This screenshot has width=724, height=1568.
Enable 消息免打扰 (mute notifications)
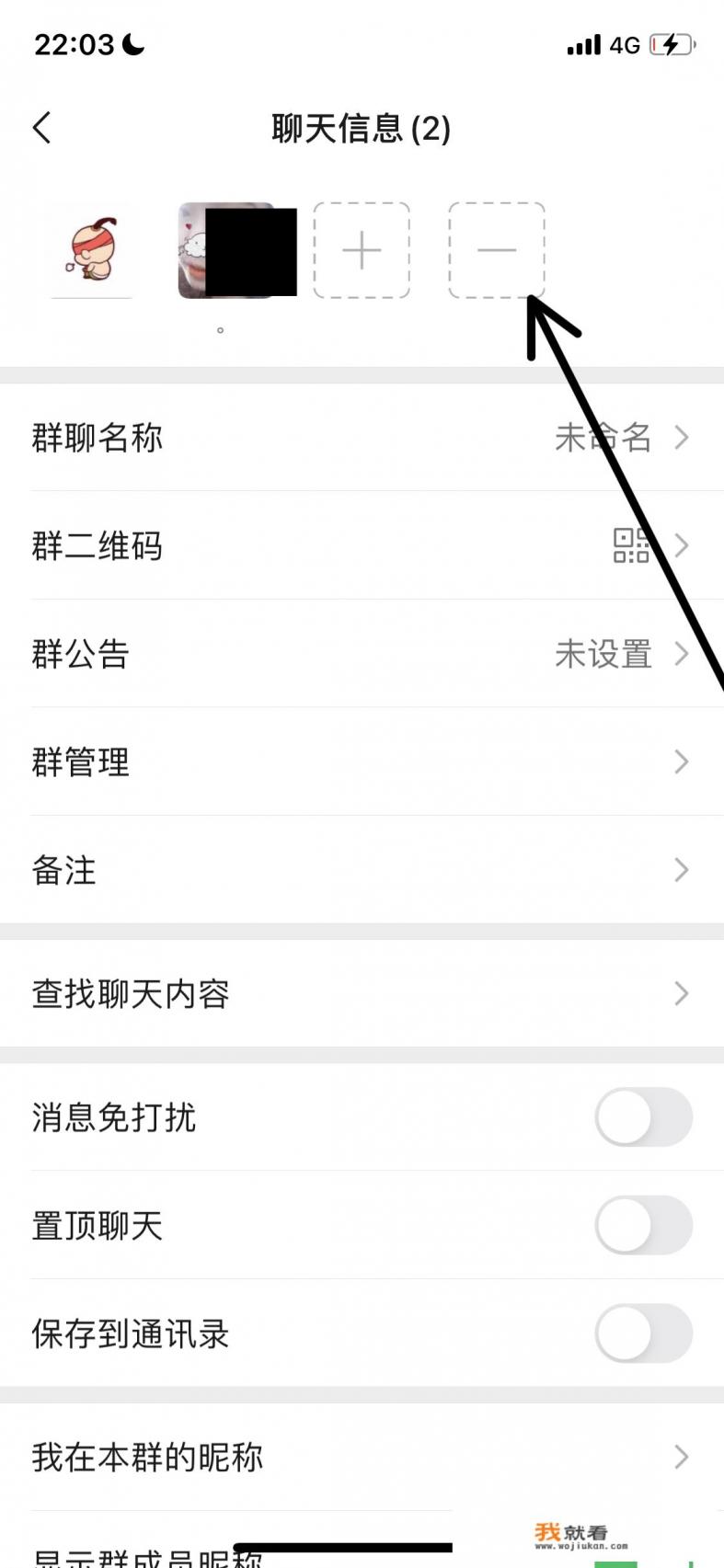coord(643,1116)
